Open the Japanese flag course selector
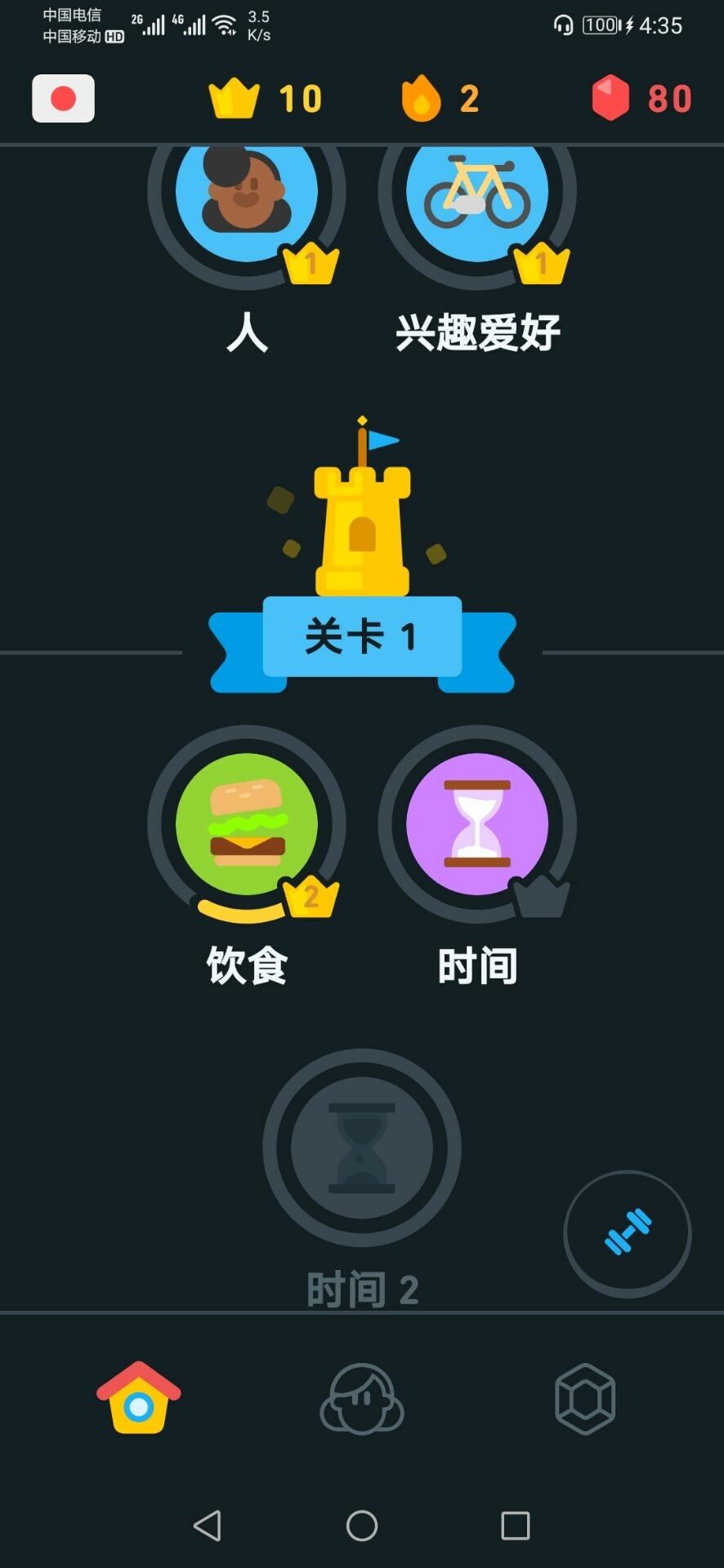Viewport: 724px width, 1568px height. (x=63, y=99)
